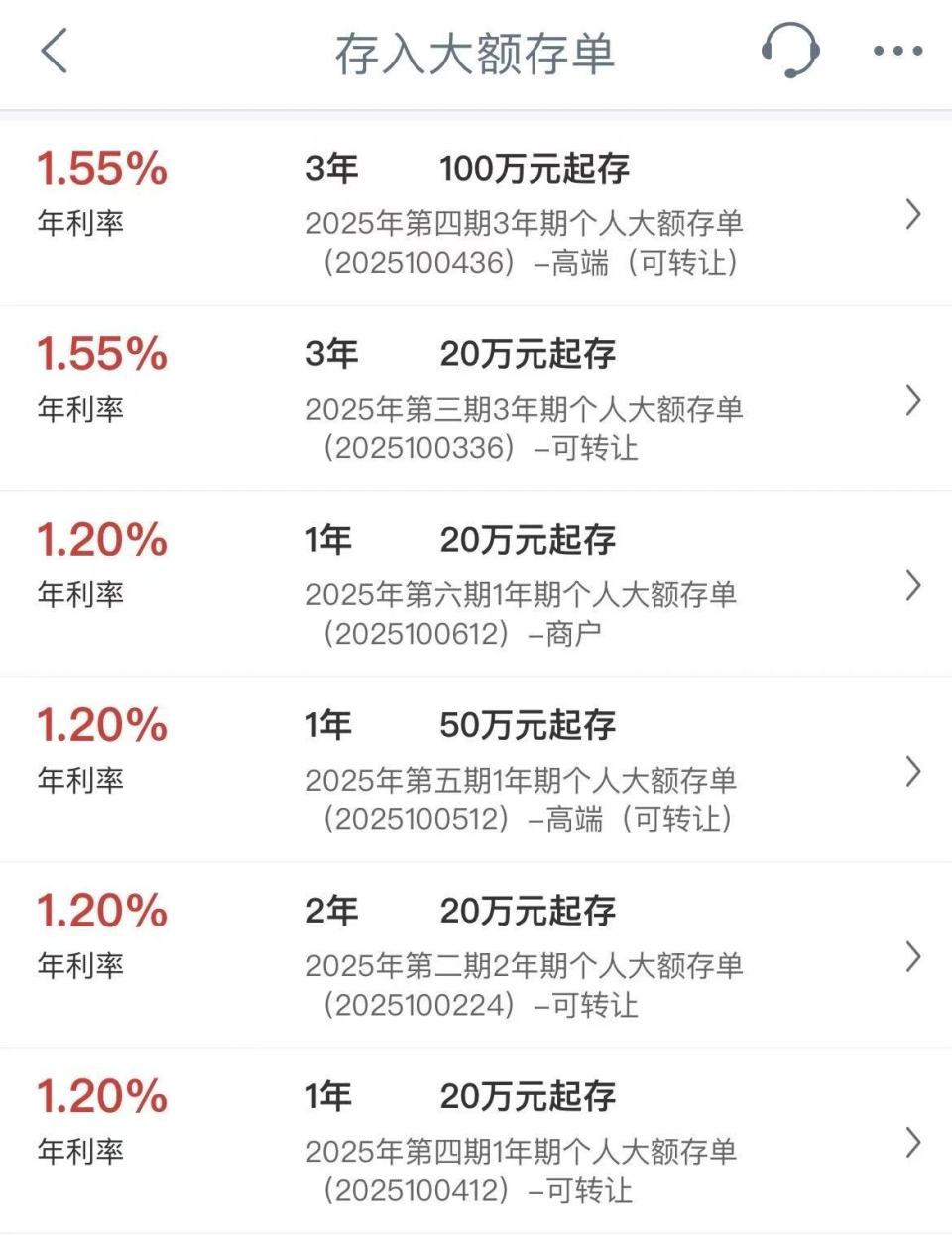The width and height of the screenshot is (952, 1235).
Task: Tap 1年 可转让 deposit (2025100412)
Action: point(476,1141)
